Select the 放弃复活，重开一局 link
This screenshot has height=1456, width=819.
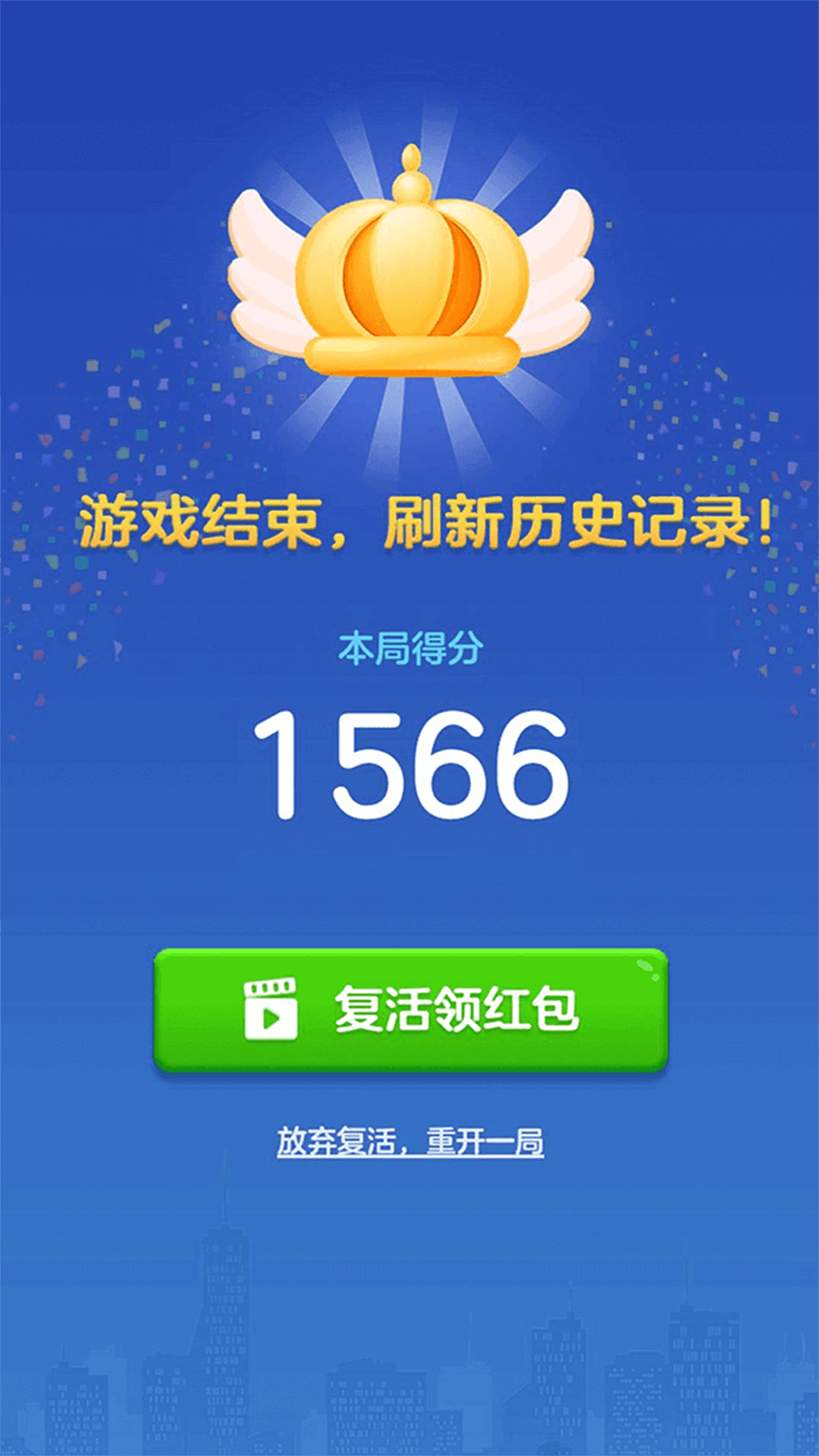coord(410,1141)
